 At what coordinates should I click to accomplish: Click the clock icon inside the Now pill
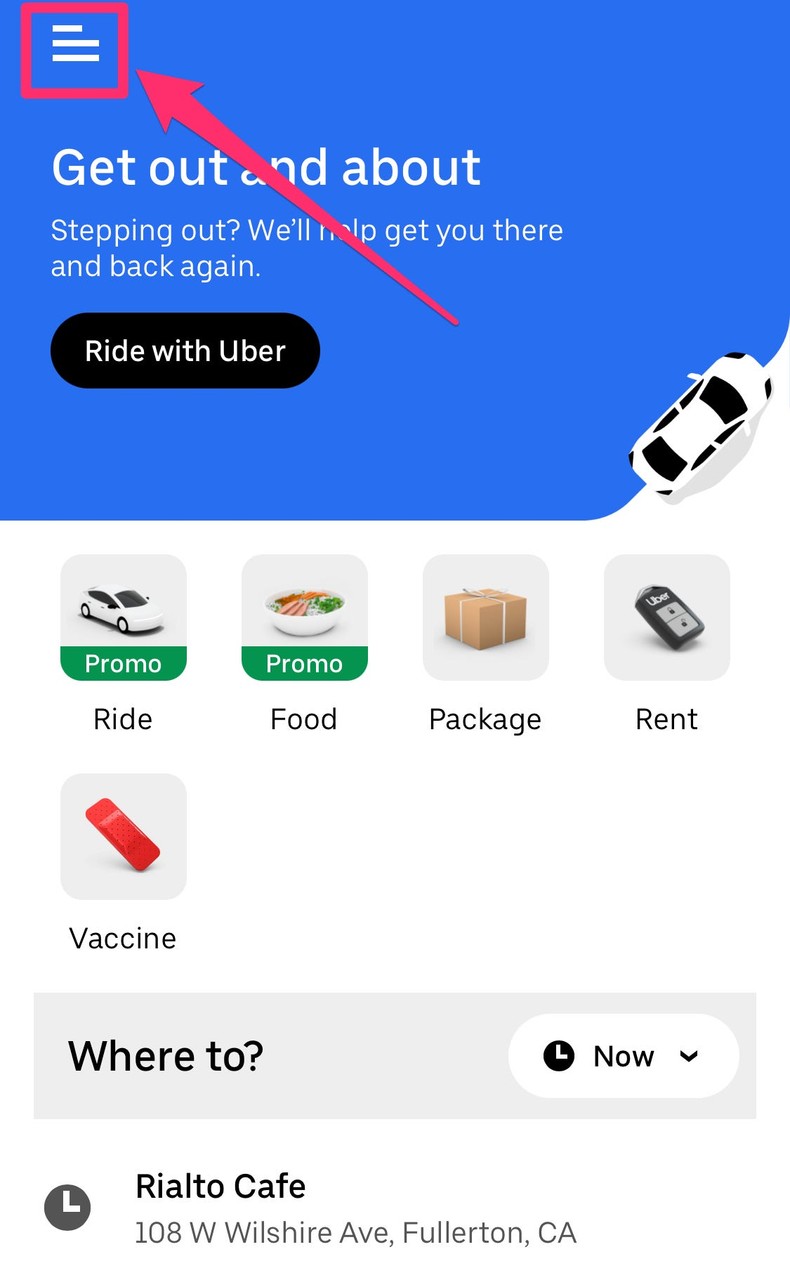coord(560,1055)
